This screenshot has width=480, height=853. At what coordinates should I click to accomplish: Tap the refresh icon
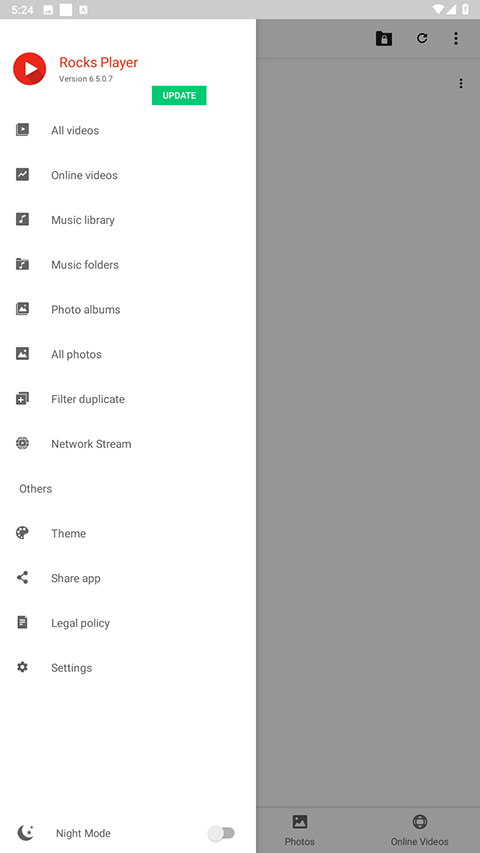pos(422,38)
